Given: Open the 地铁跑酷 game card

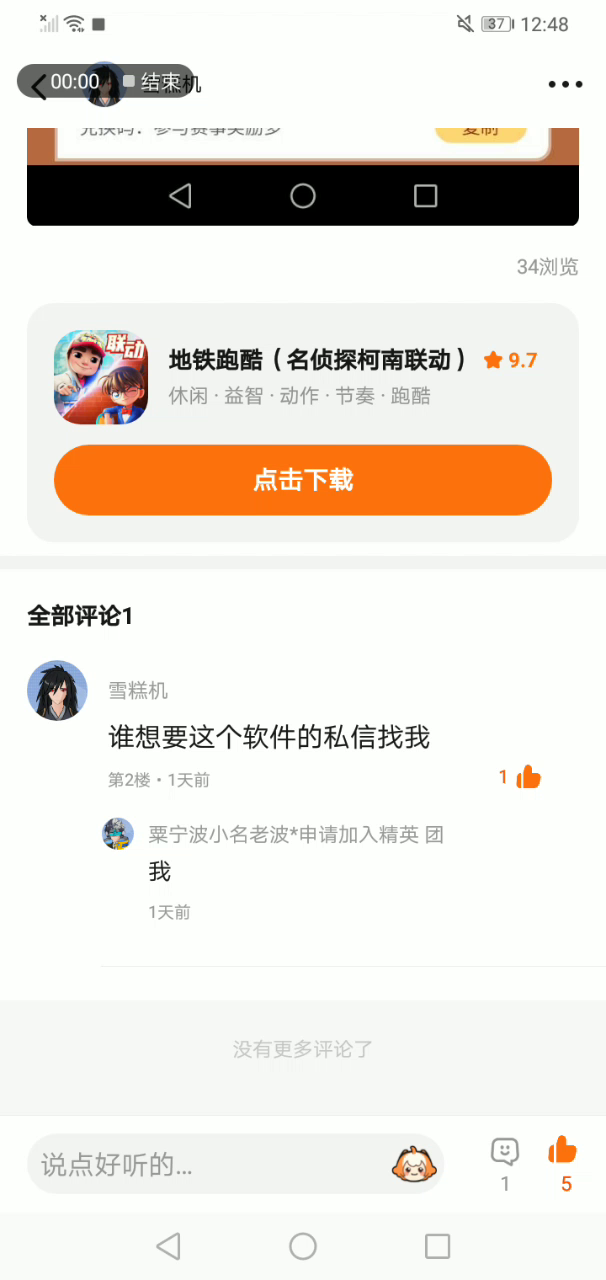Looking at the screenshot, I should click(x=300, y=377).
